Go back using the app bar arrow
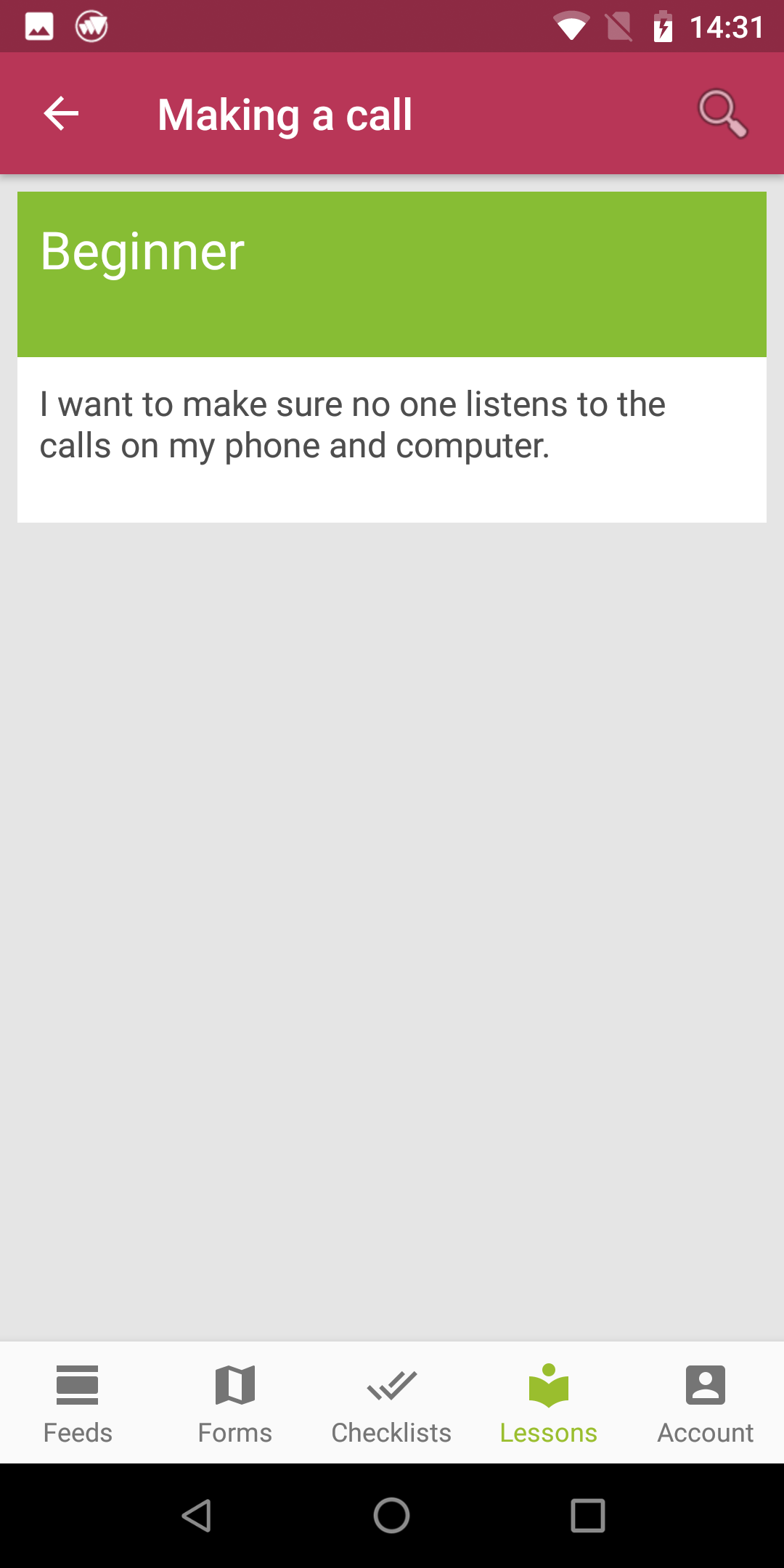This screenshot has width=784, height=1568. [x=61, y=114]
